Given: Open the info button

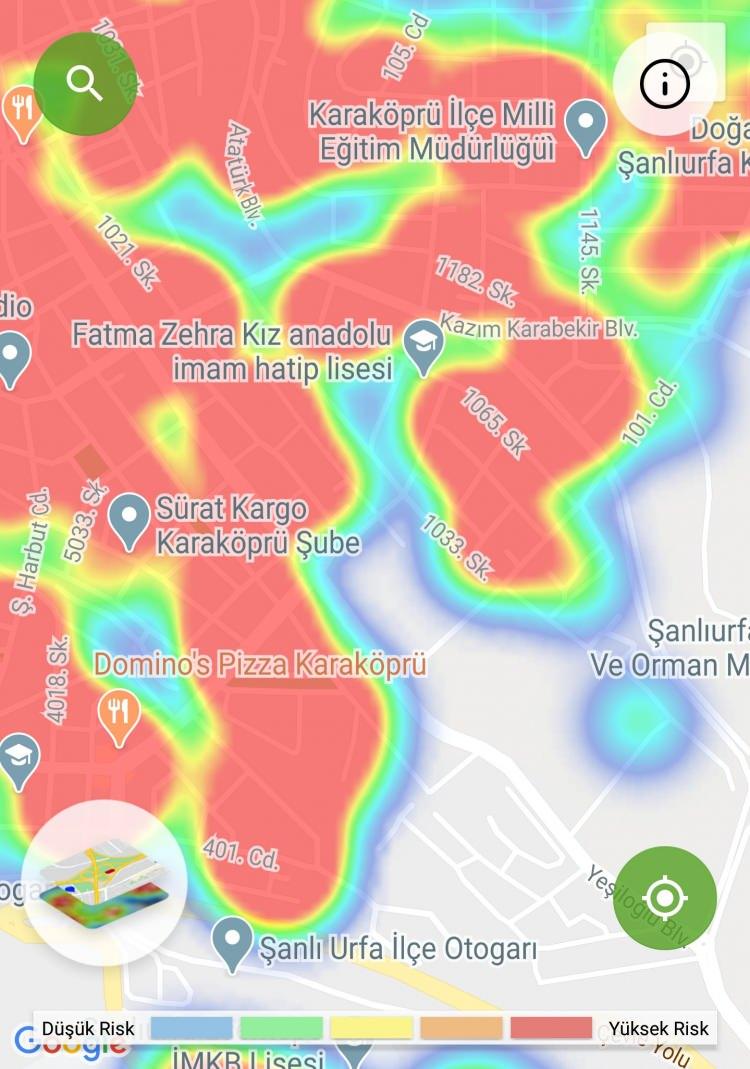Looking at the screenshot, I should (665, 86).
